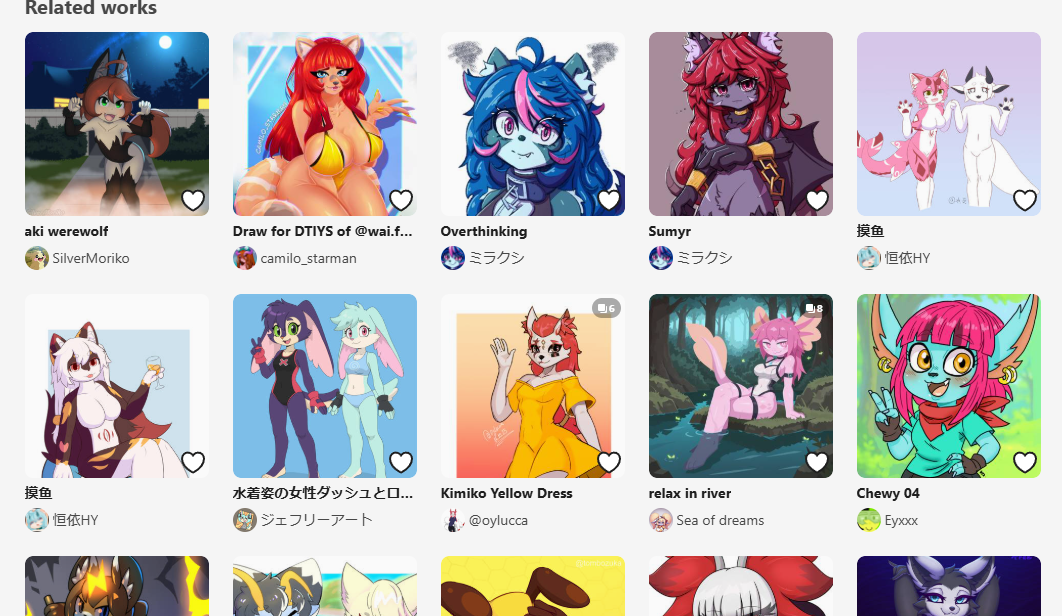1062x616 pixels.
Task: Visit SilverMoriko's profile
Action: 91,258
